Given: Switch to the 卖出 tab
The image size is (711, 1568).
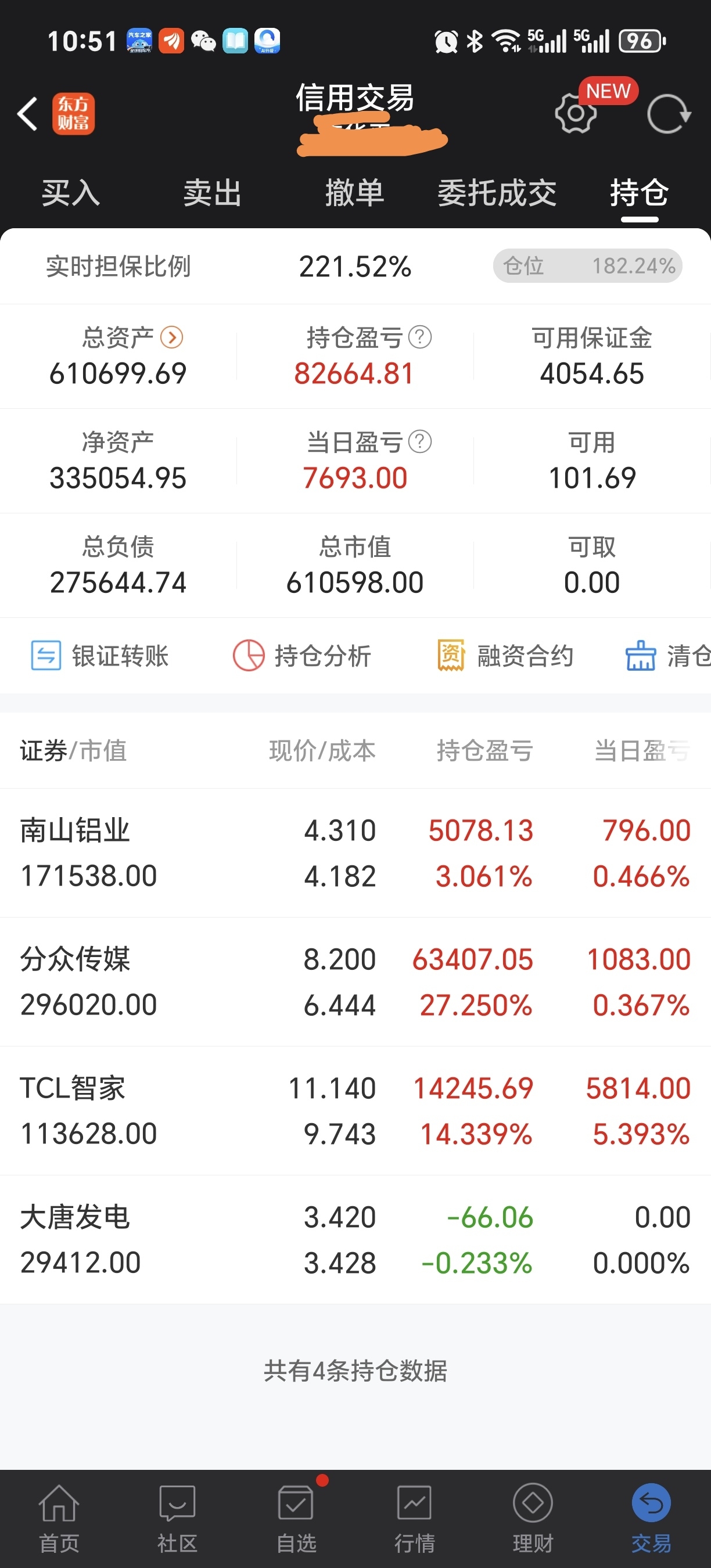Looking at the screenshot, I should pyautogui.click(x=213, y=193).
